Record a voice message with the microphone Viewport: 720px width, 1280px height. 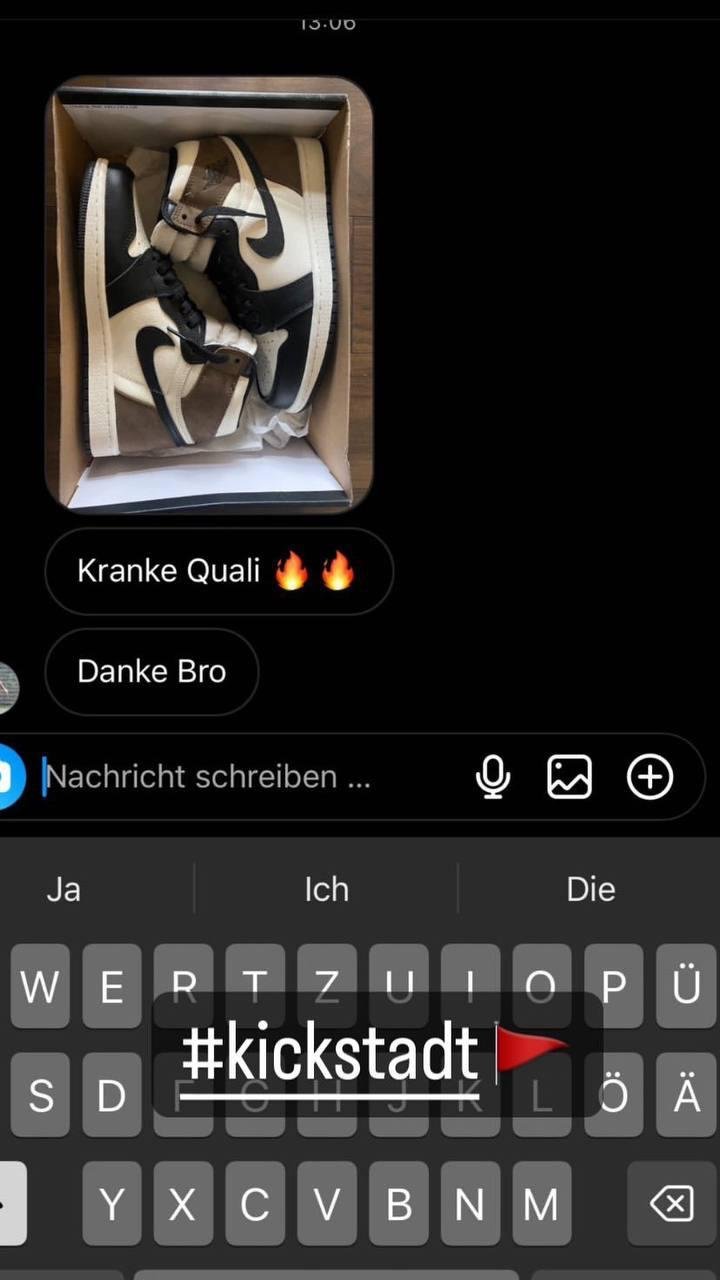[x=492, y=777]
